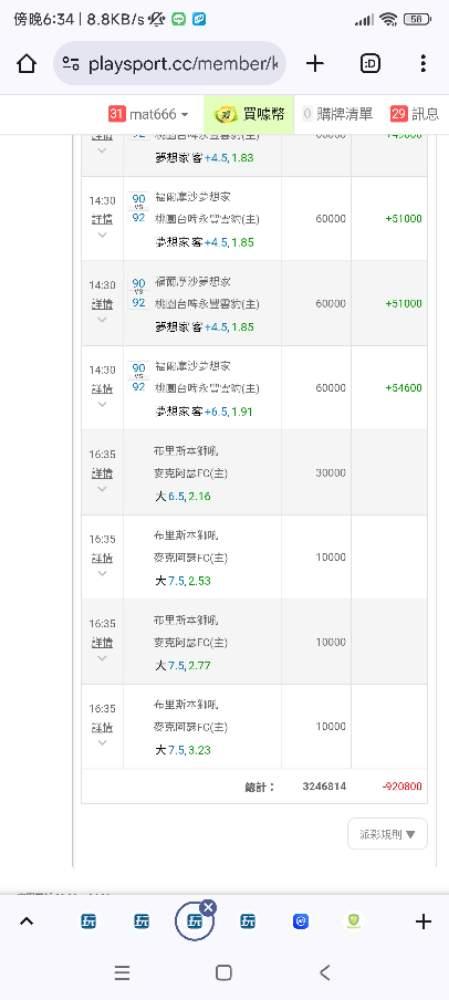Open 詳情 for the 大 6.5, 2.16 bet
This screenshot has height=1000, width=449.
[102, 473]
